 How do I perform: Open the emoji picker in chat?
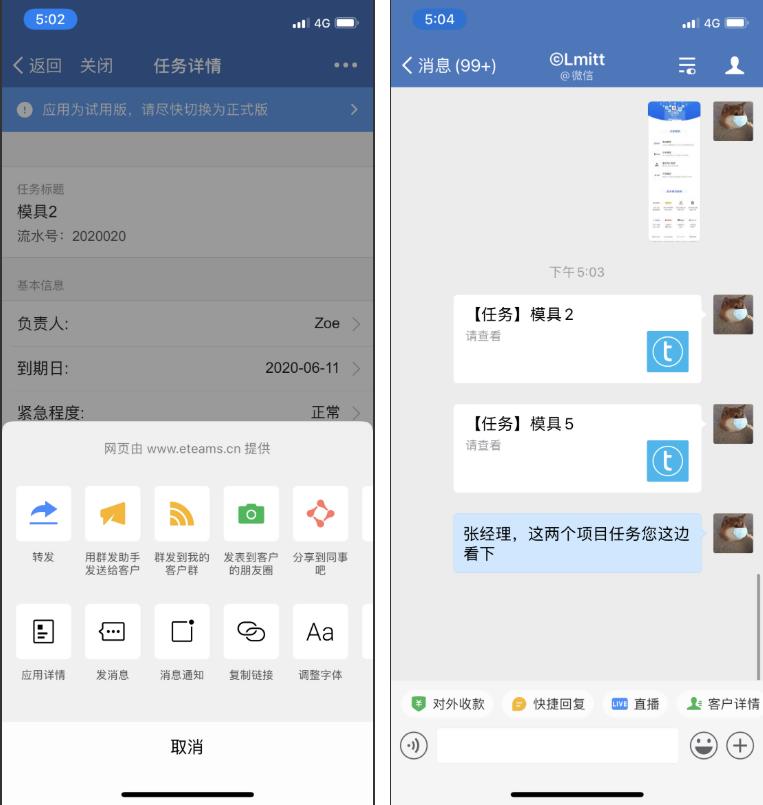click(x=703, y=746)
